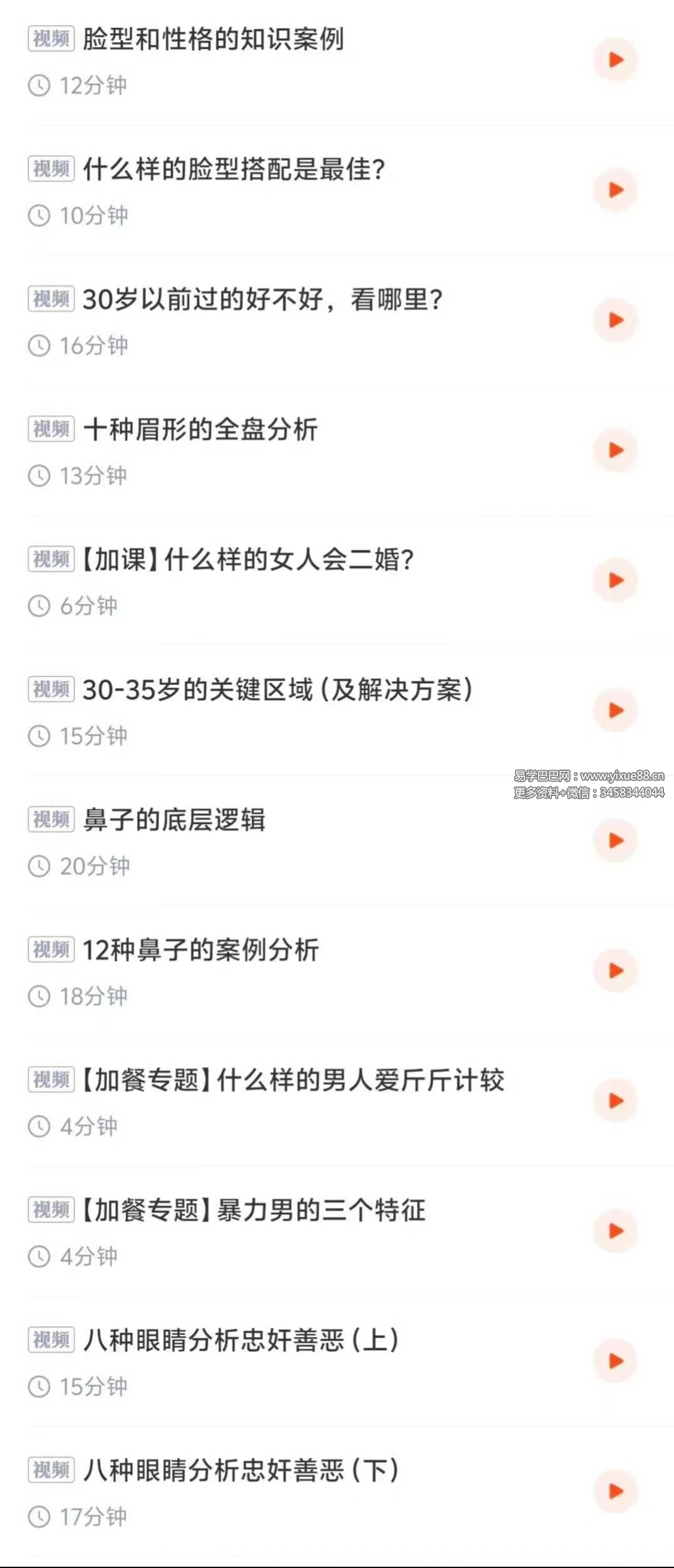The width and height of the screenshot is (674, 1568).
Task: Play the 鼻子的底层逻辑 video
Action: pos(615,840)
